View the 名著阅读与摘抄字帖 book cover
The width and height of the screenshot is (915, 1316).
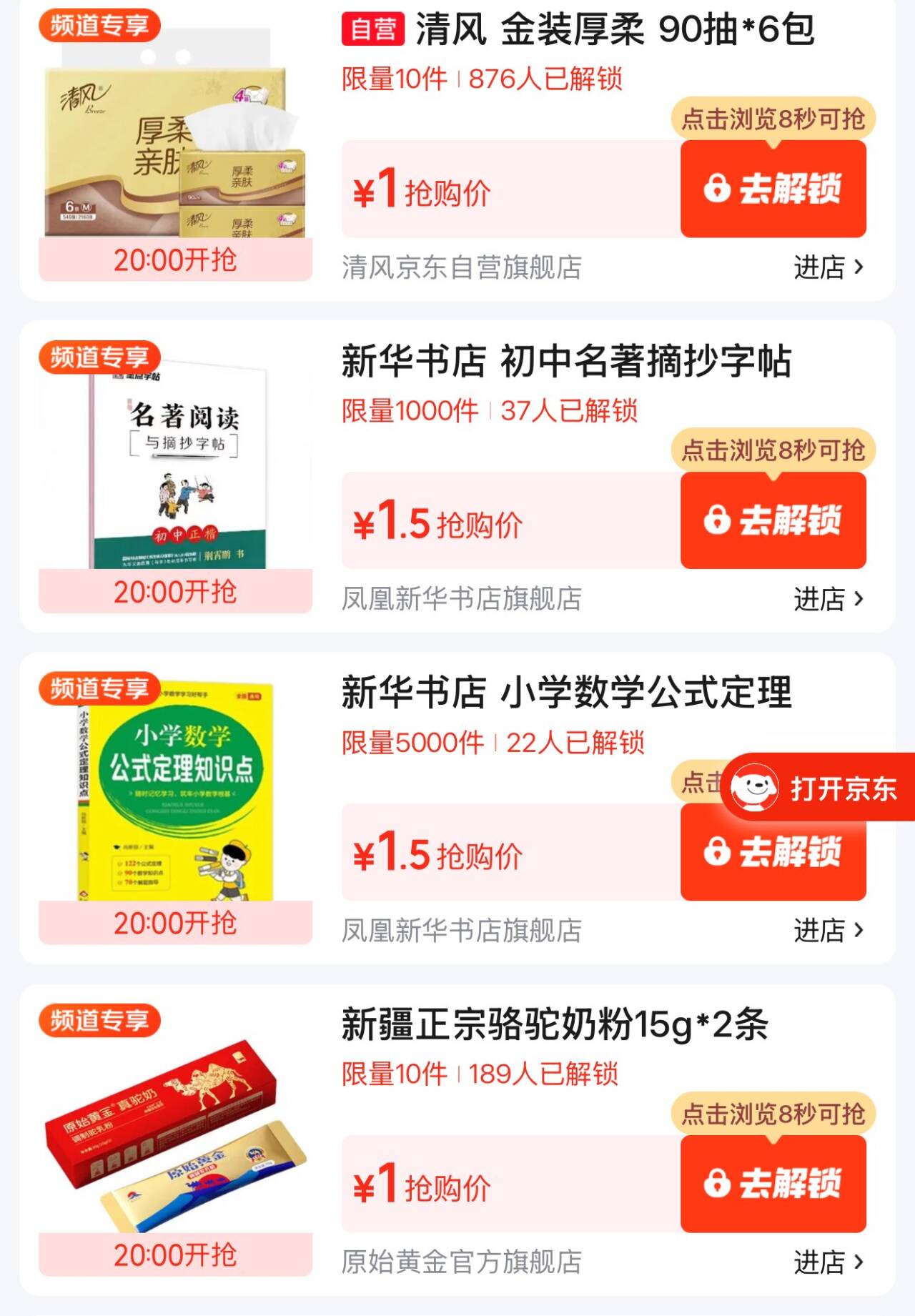pos(175,468)
